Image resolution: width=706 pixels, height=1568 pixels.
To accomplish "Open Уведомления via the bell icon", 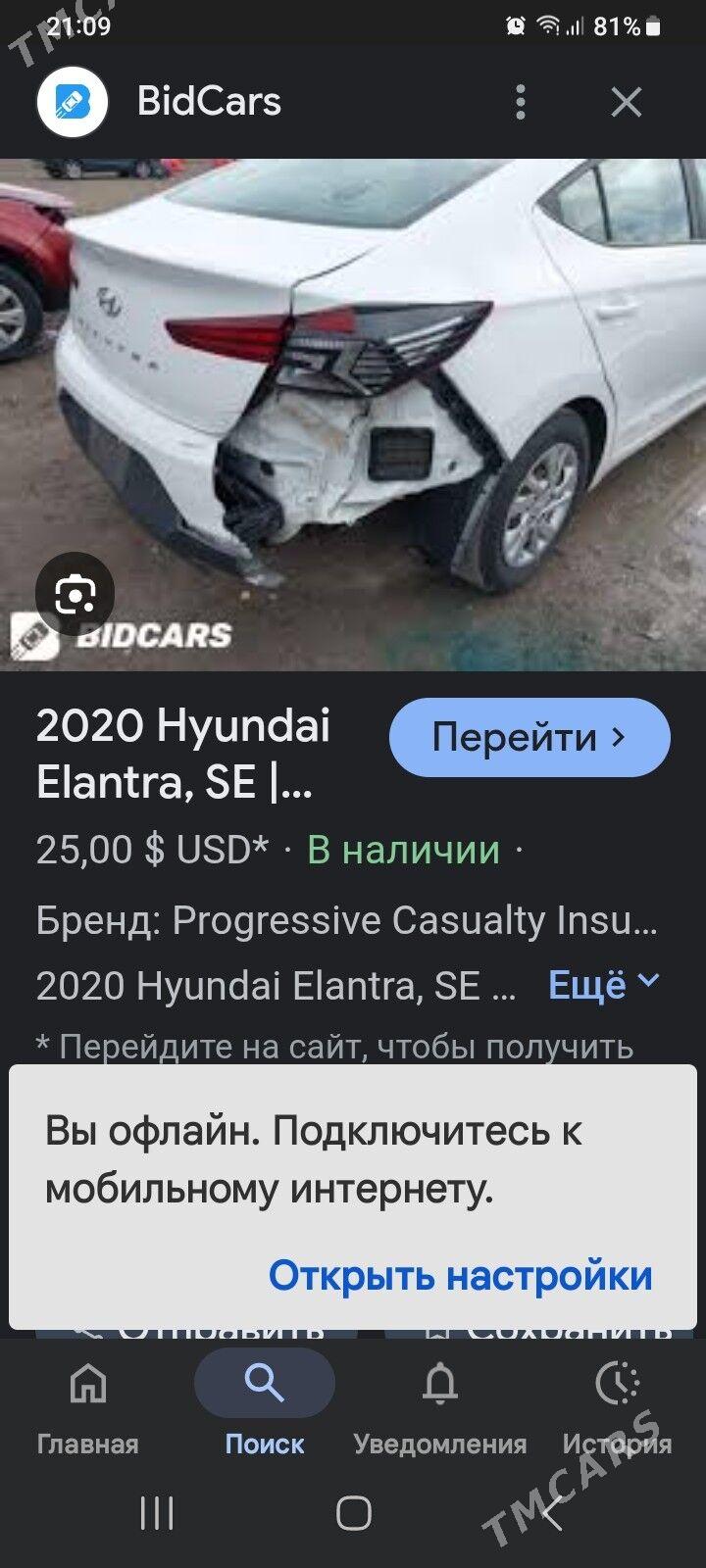I will pyautogui.click(x=440, y=1382).
